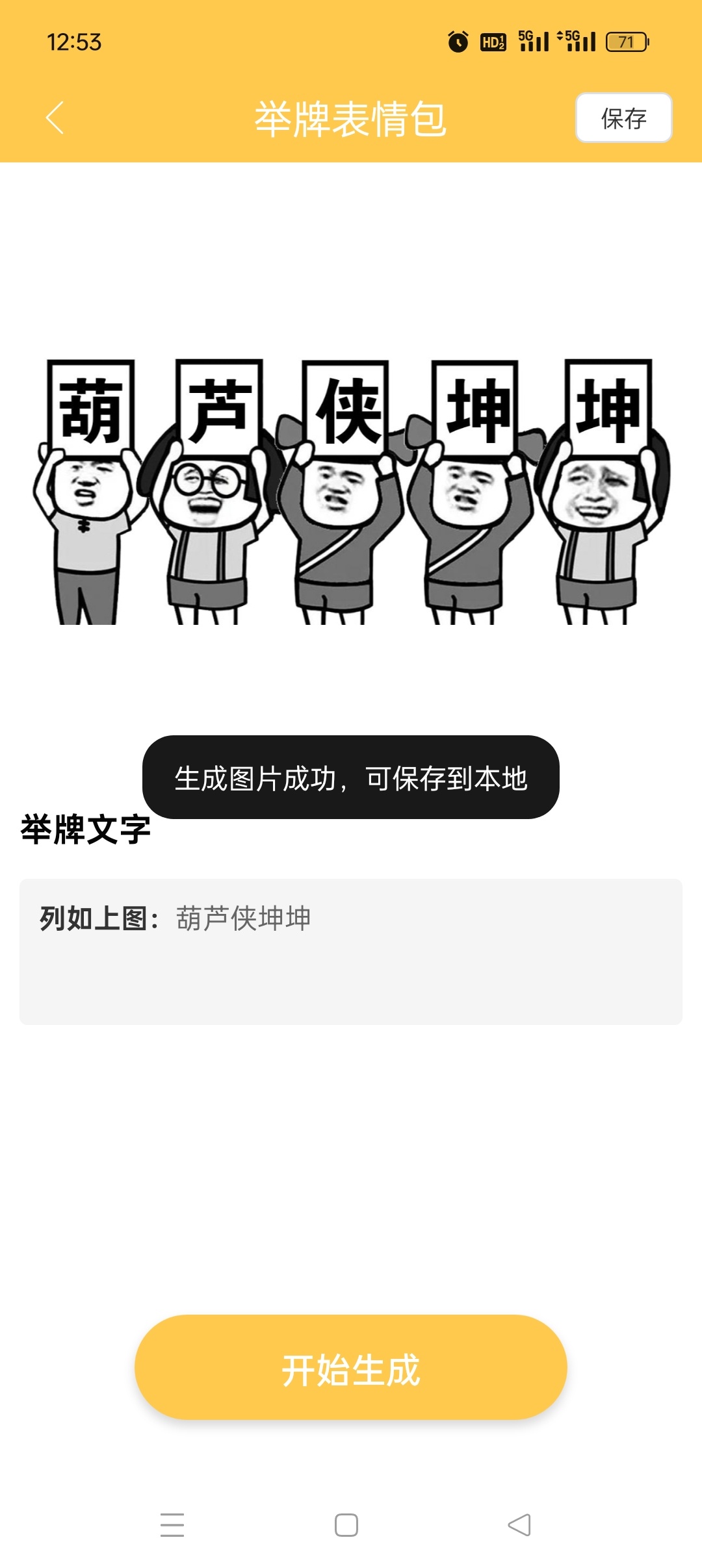The height and width of the screenshot is (1568, 702).
Task: Tap the 举牌表情包 title
Action: point(351,118)
